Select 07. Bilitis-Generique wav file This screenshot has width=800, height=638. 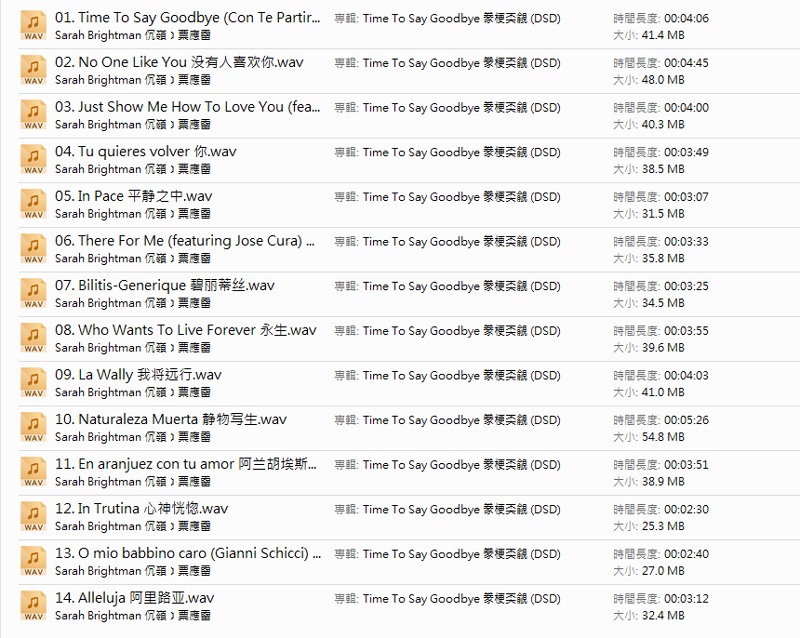[164, 286]
